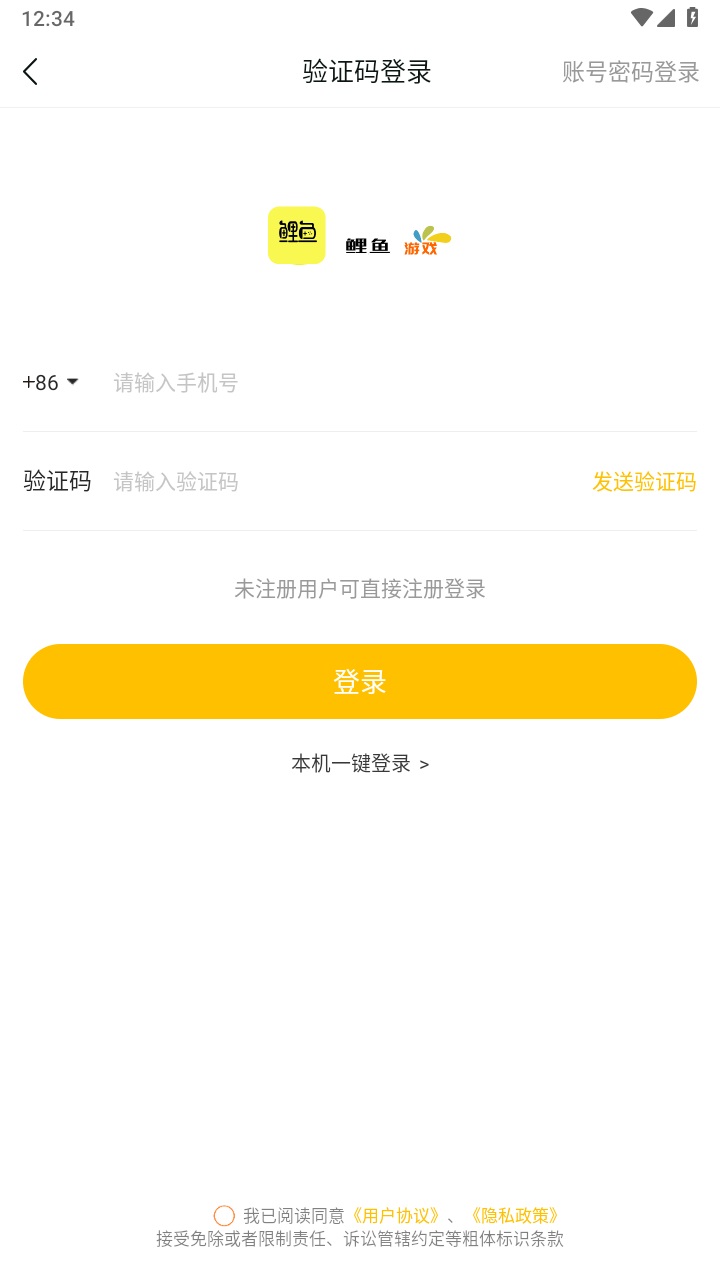Open the +86 country code dropdown

(x=50, y=382)
